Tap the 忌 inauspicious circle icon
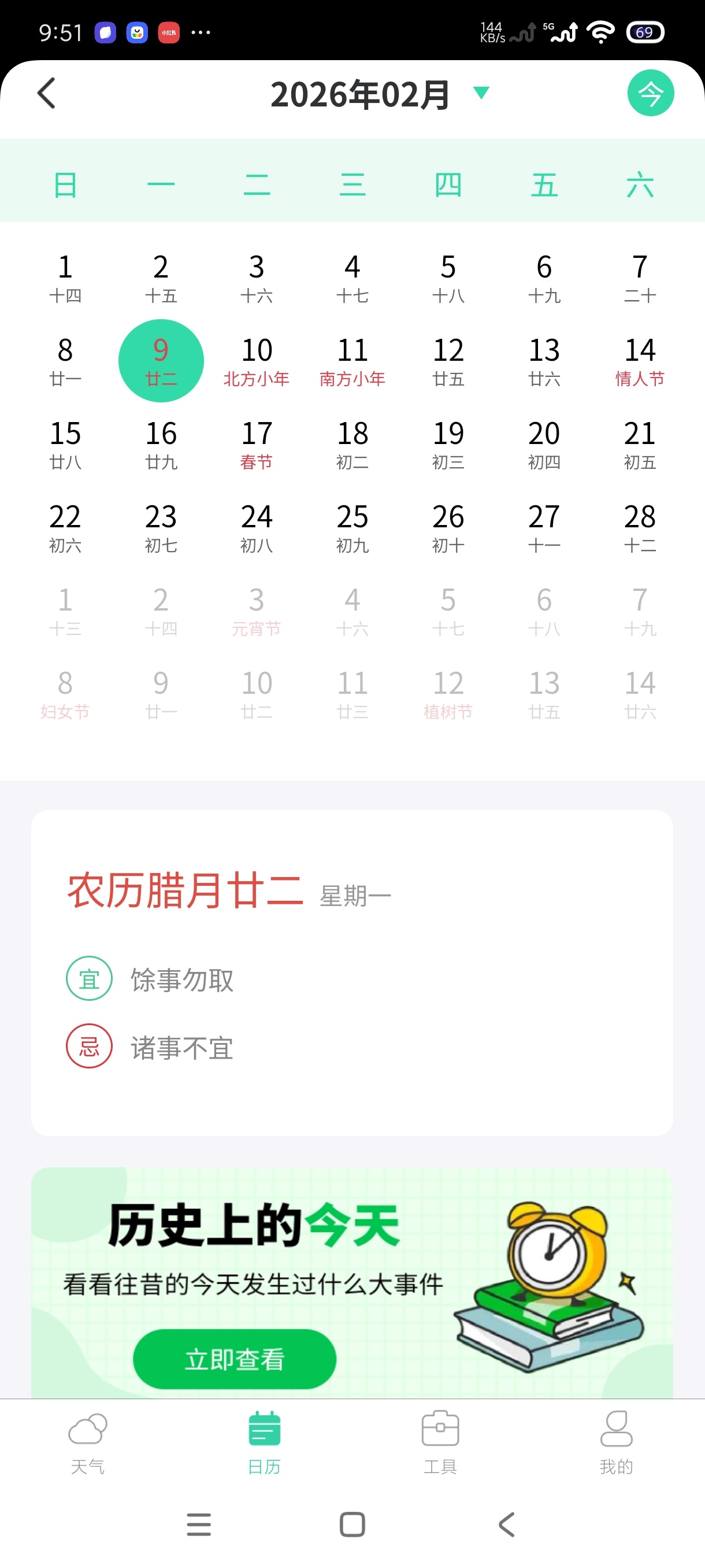 [x=89, y=1046]
